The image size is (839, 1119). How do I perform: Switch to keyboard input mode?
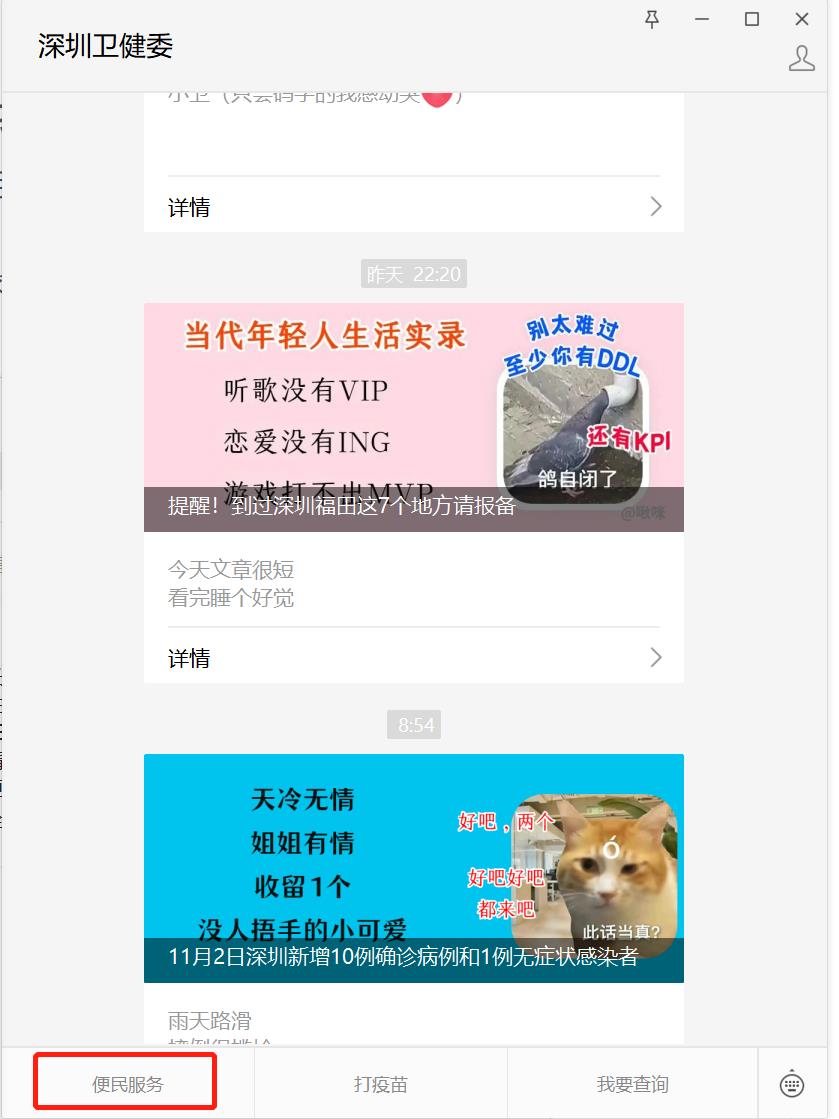792,1084
